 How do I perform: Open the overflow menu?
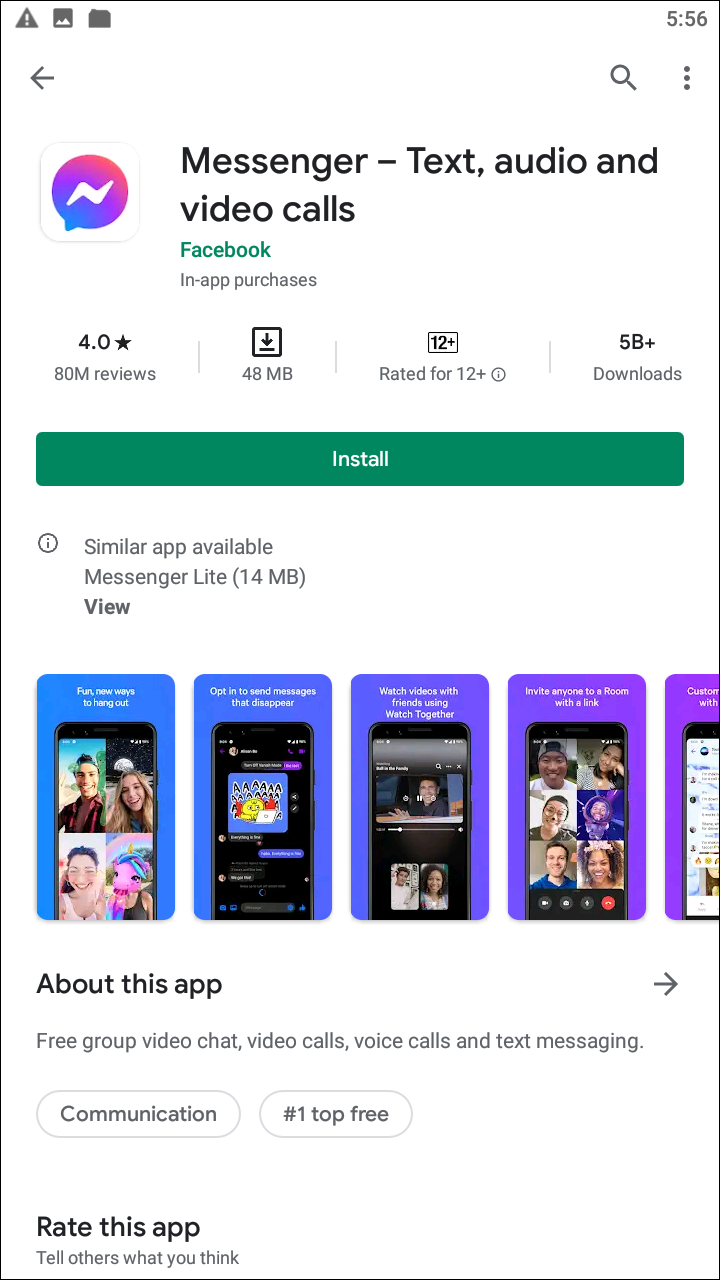click(686, 78)
